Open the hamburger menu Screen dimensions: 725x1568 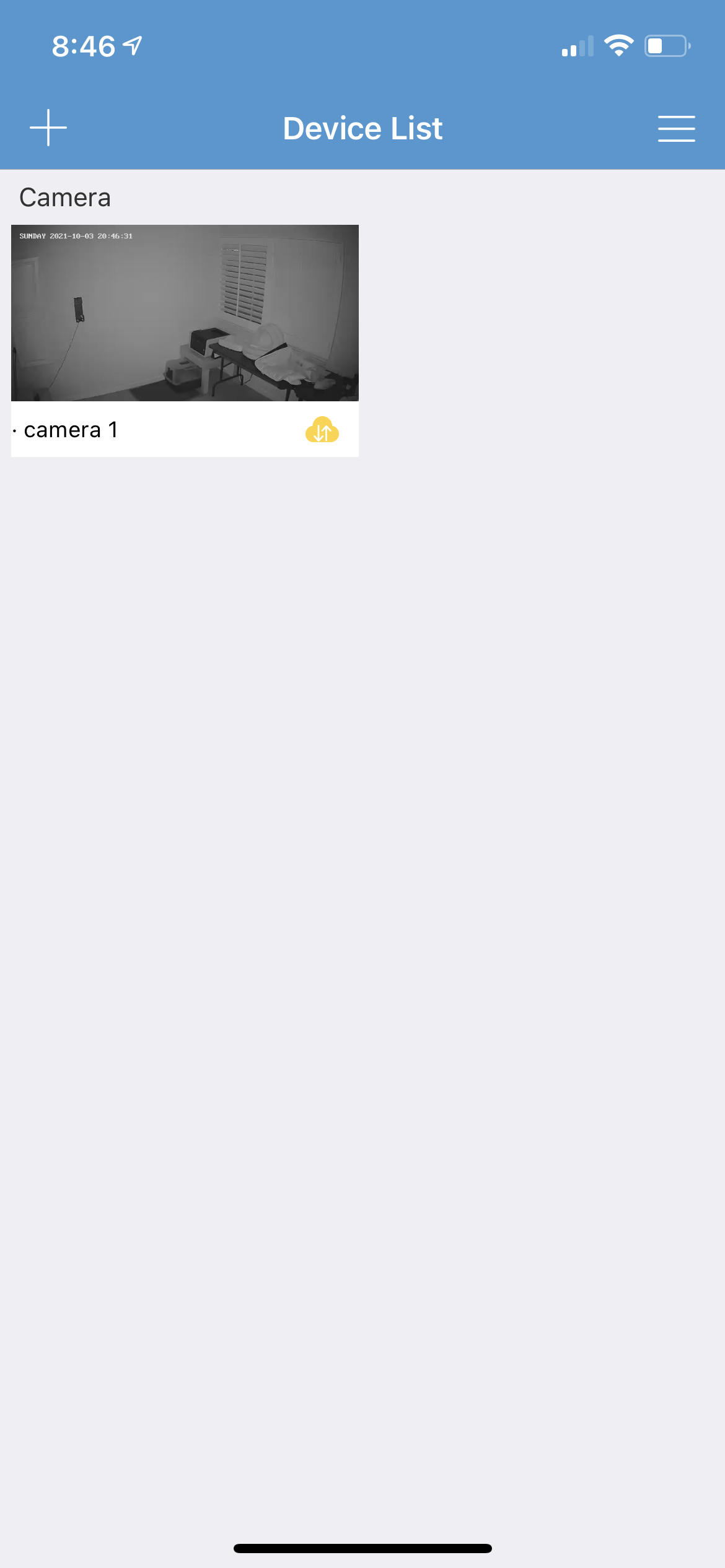[676, 128]
